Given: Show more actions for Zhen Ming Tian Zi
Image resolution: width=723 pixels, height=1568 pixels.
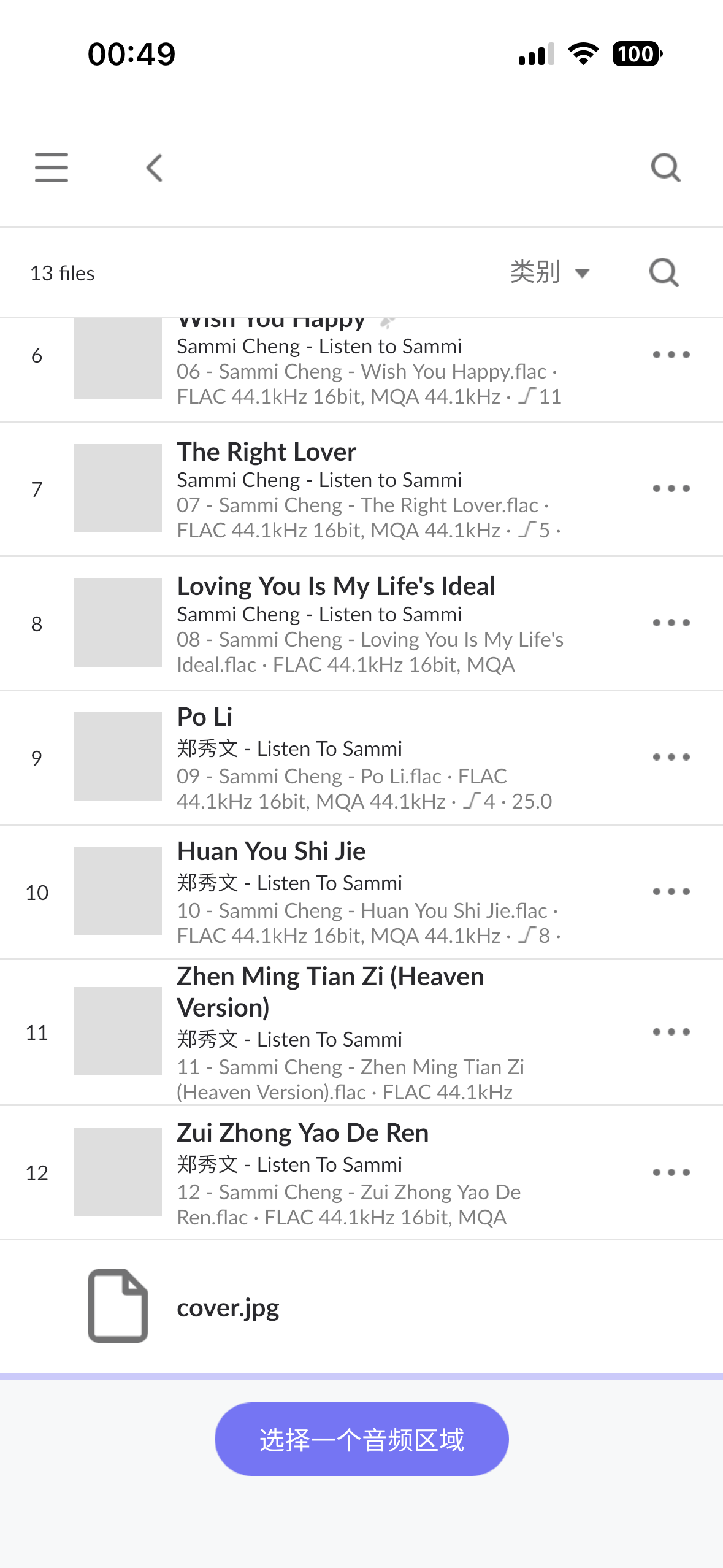Looking at the screenshot, I should (671, 1032).
